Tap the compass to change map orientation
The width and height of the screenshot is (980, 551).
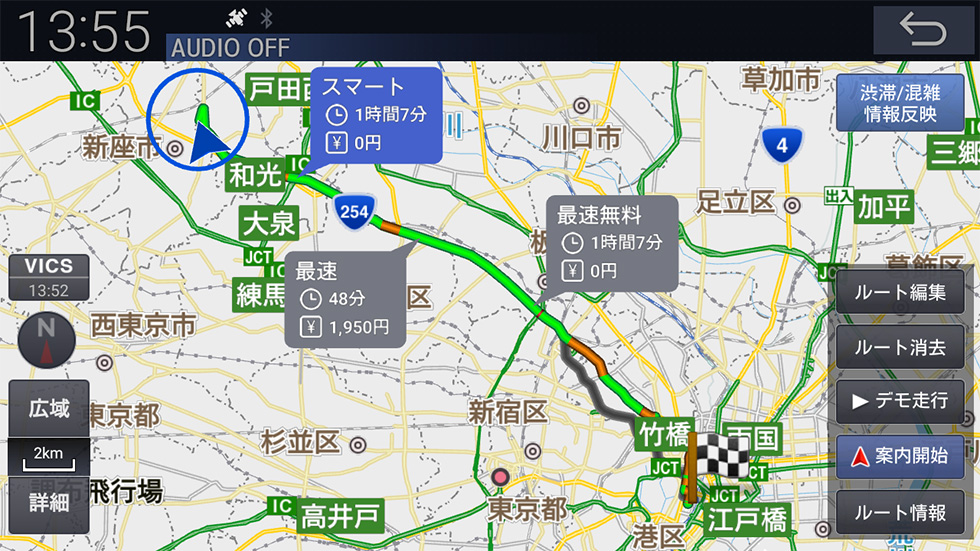click(46, 340)
